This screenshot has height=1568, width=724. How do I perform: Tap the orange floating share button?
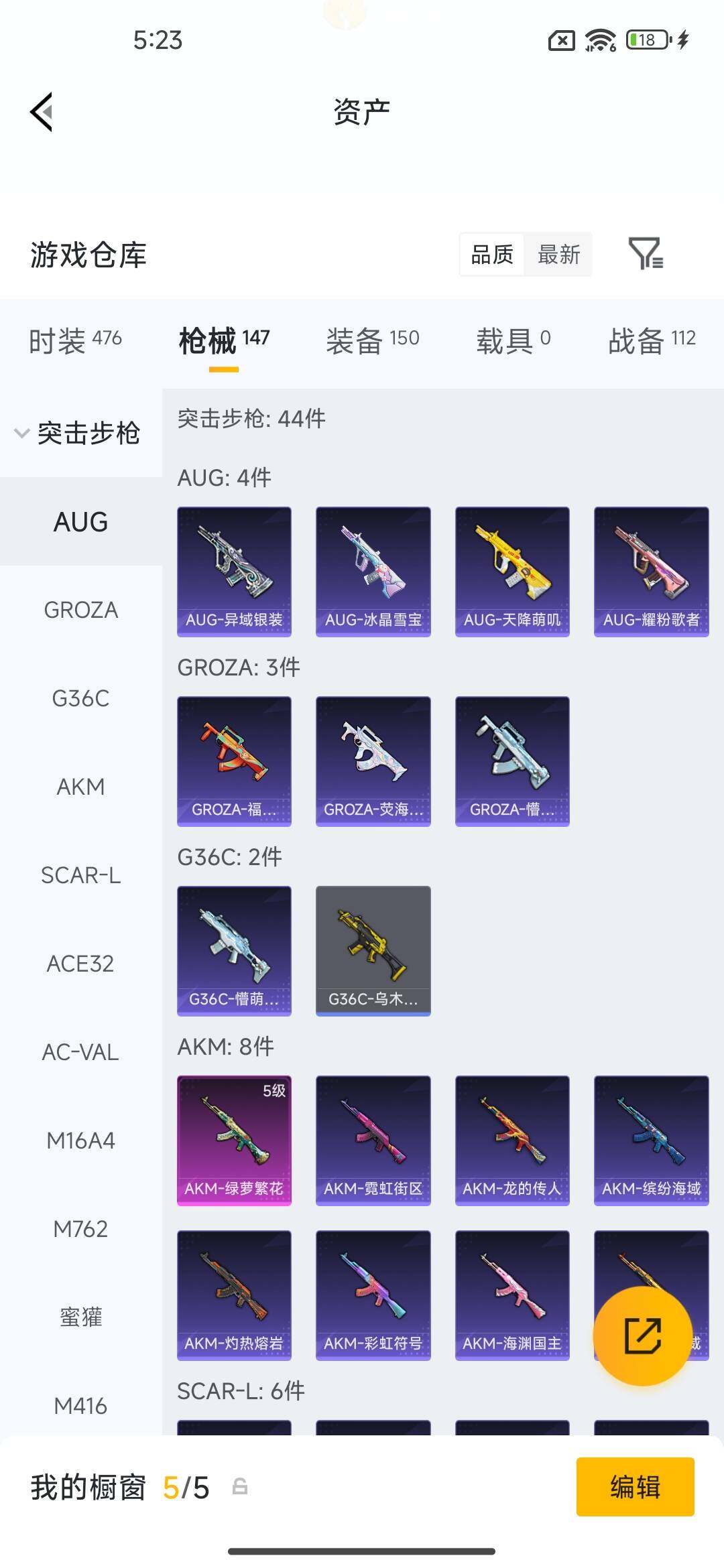(642, 1336)
